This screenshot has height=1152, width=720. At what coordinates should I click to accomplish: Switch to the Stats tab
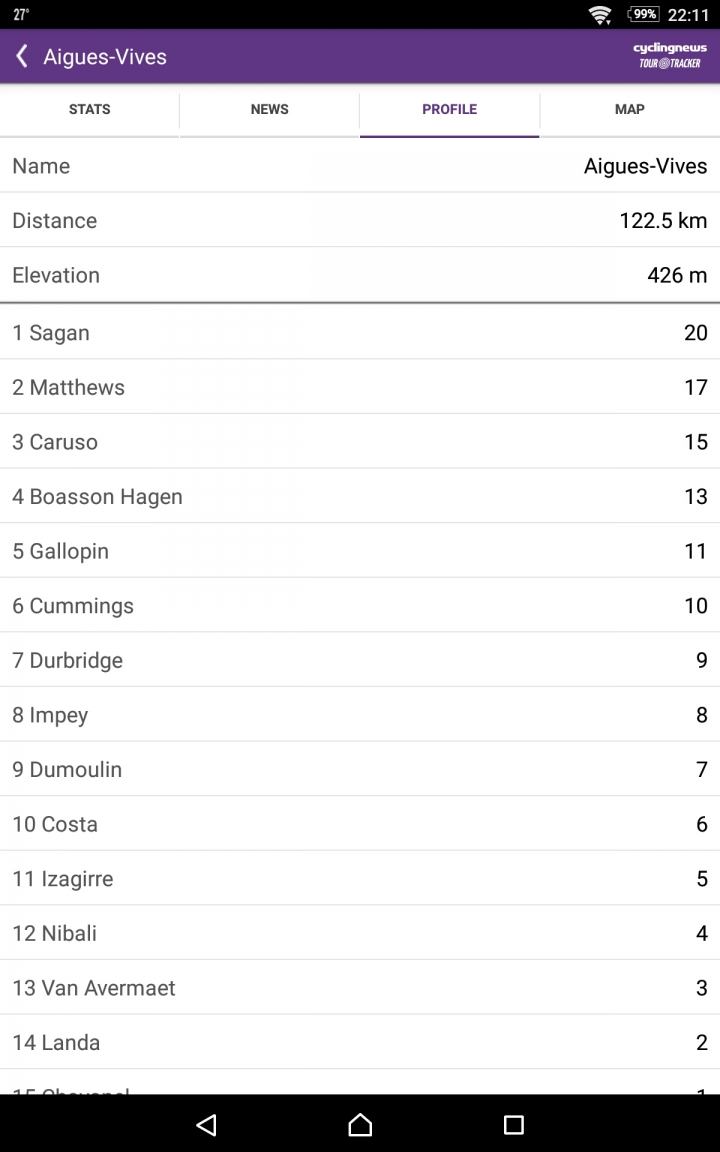(90, 109)
